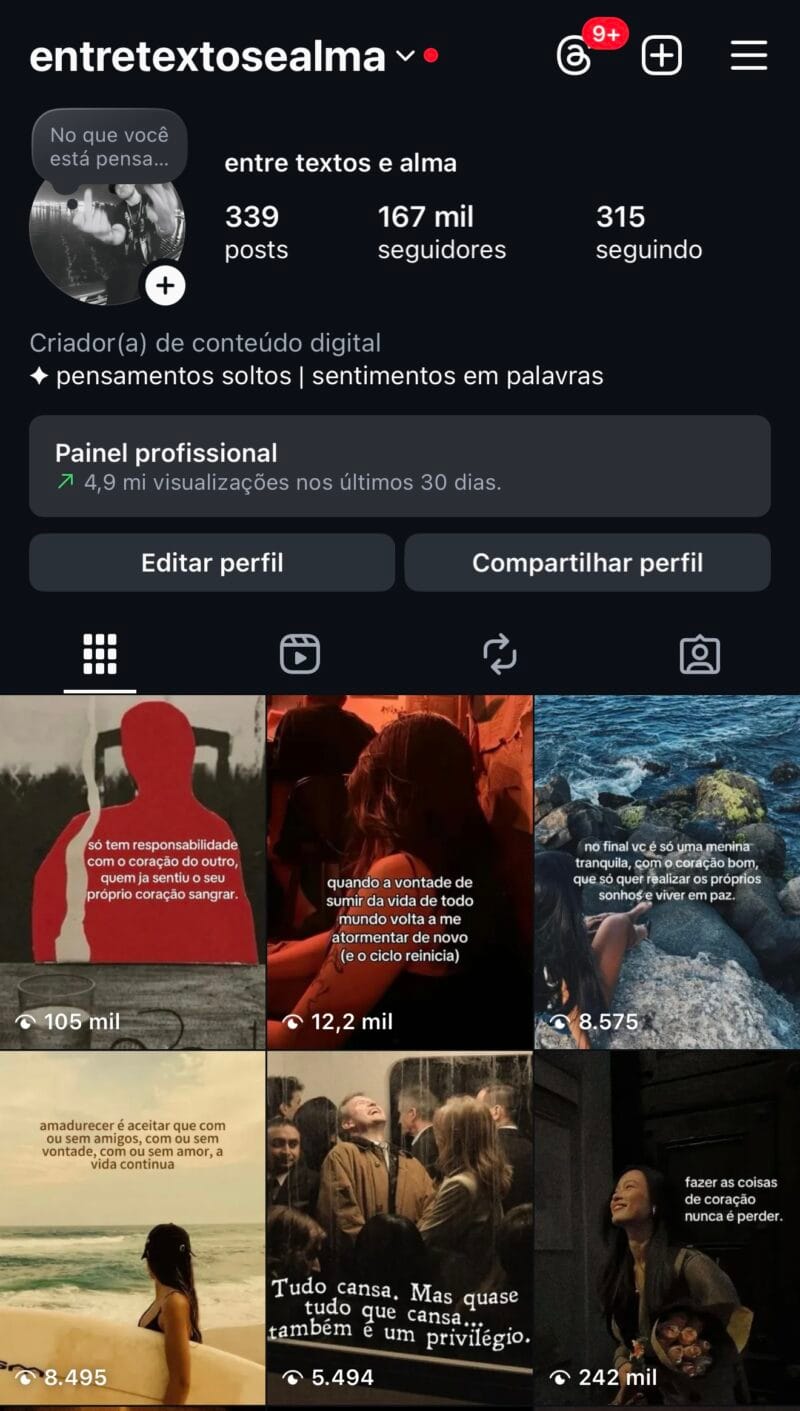Switch to the posts grid tab
This screenshot has height=1411, width=800.
point(100,655)
